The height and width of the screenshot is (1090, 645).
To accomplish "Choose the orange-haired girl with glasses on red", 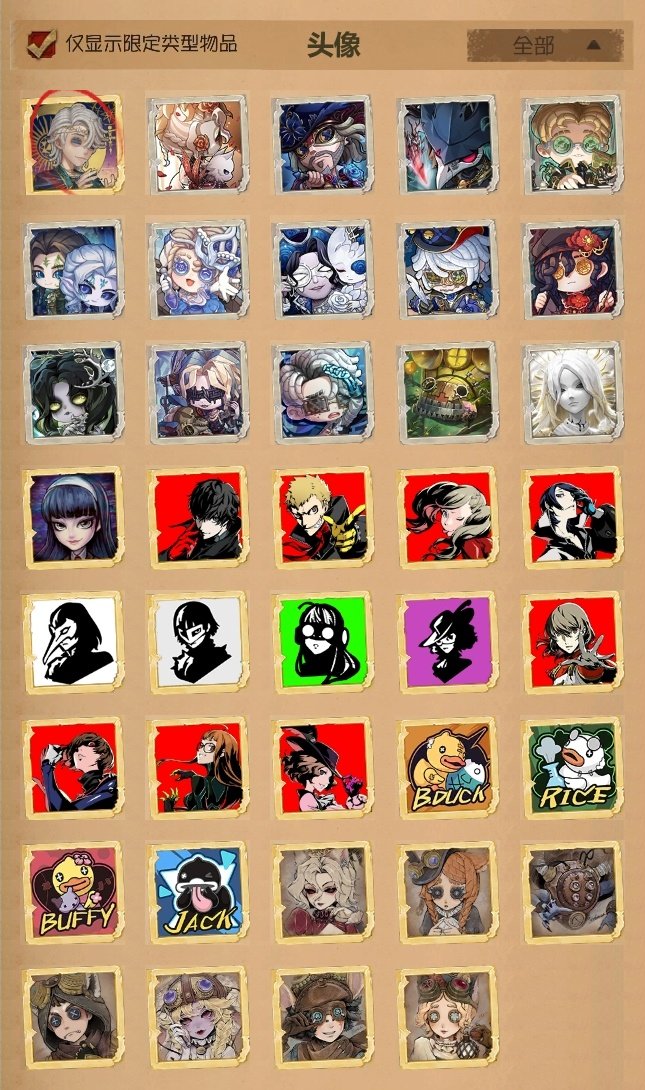I will 196,768.
